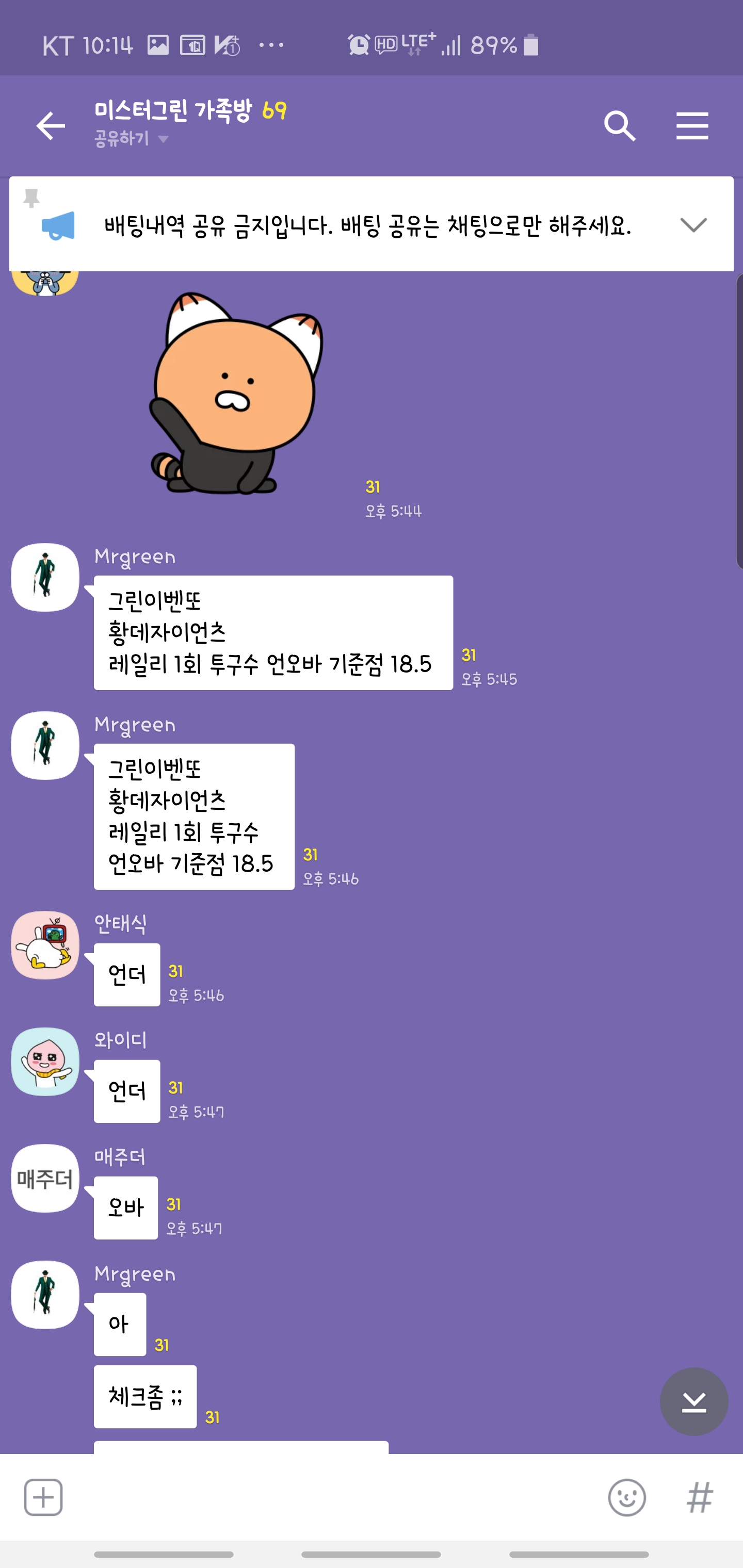Open the chat room hamburger menu
This screenshot has height=1568, width=743.
pos(692,126)
